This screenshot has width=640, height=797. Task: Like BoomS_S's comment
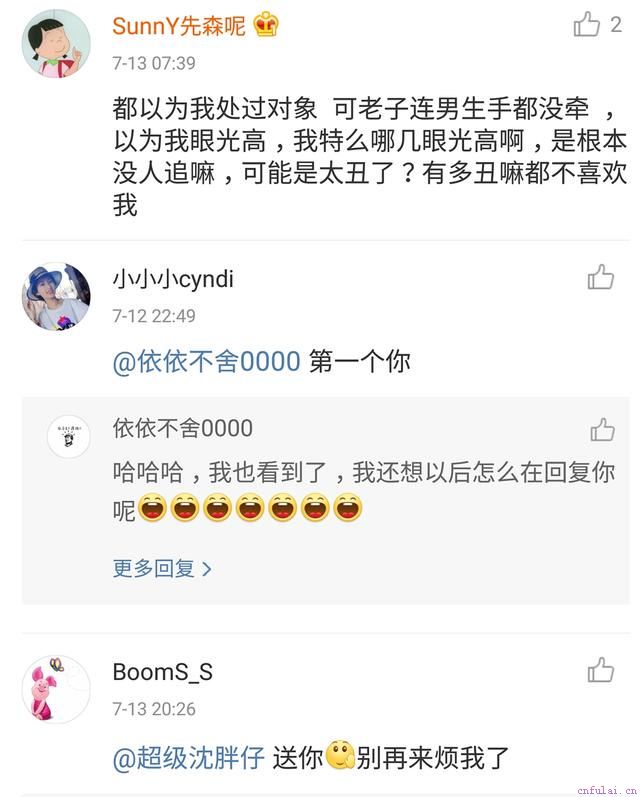[x=601, y=670]
